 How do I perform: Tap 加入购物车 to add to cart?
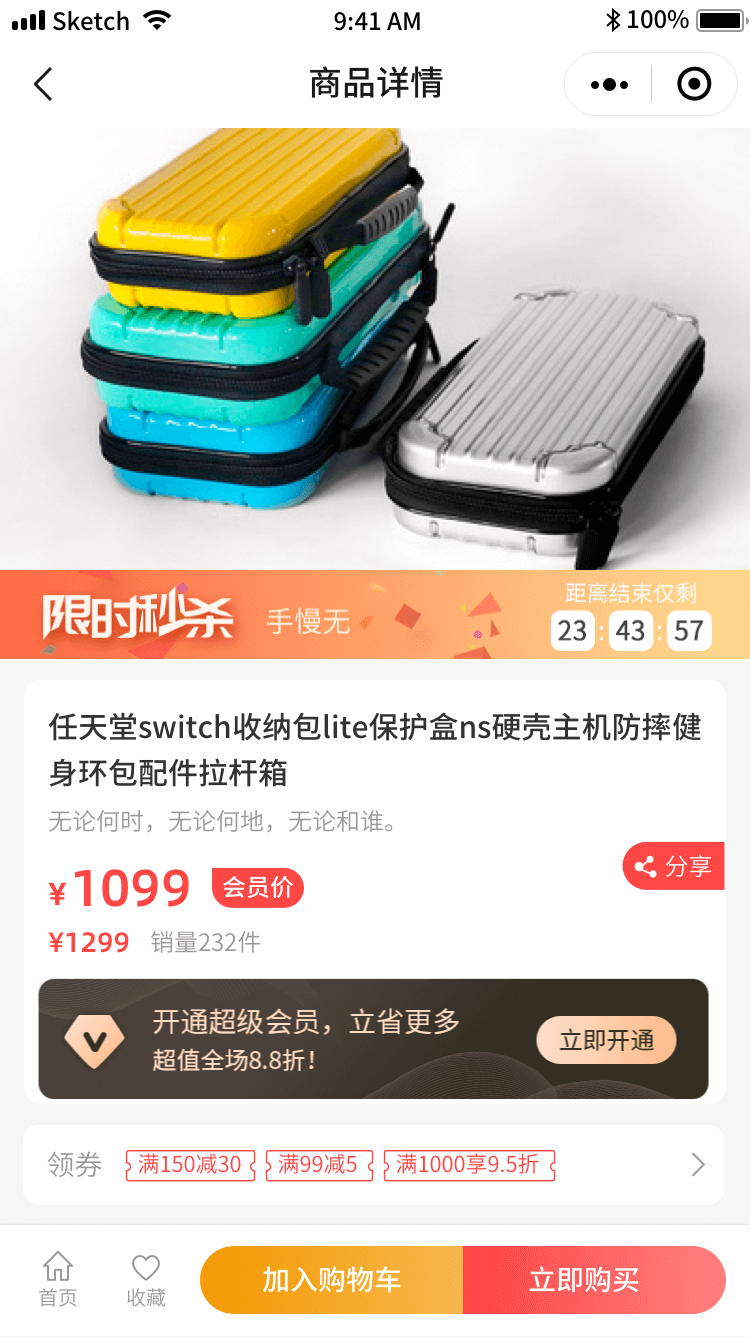click(332, 1279)
